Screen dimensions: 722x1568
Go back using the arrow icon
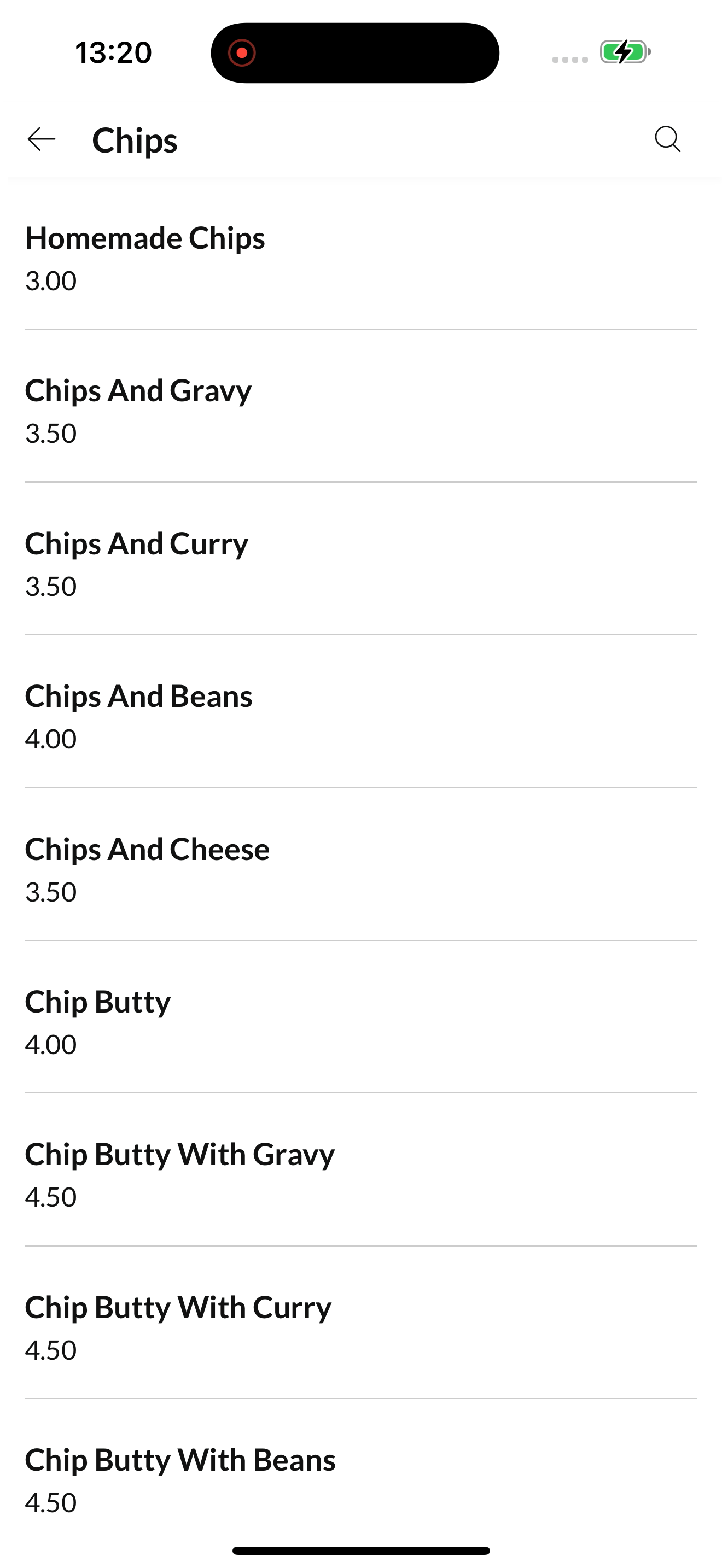(x=42, y=139)
